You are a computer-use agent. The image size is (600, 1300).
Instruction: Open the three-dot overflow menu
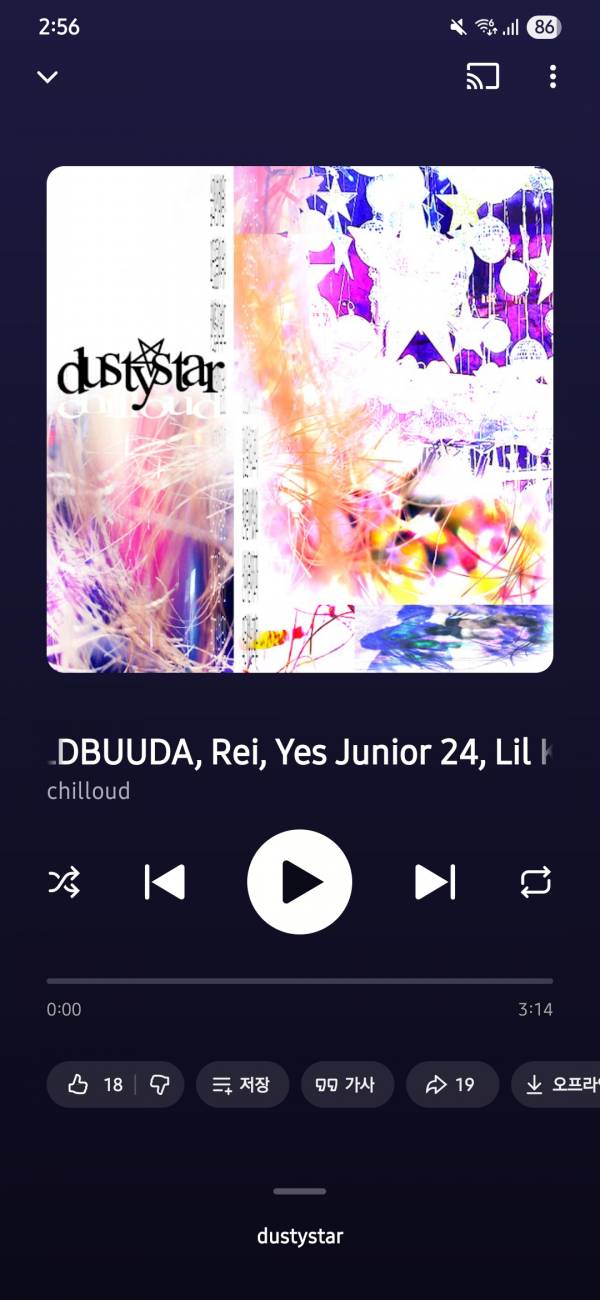[553, 77]
